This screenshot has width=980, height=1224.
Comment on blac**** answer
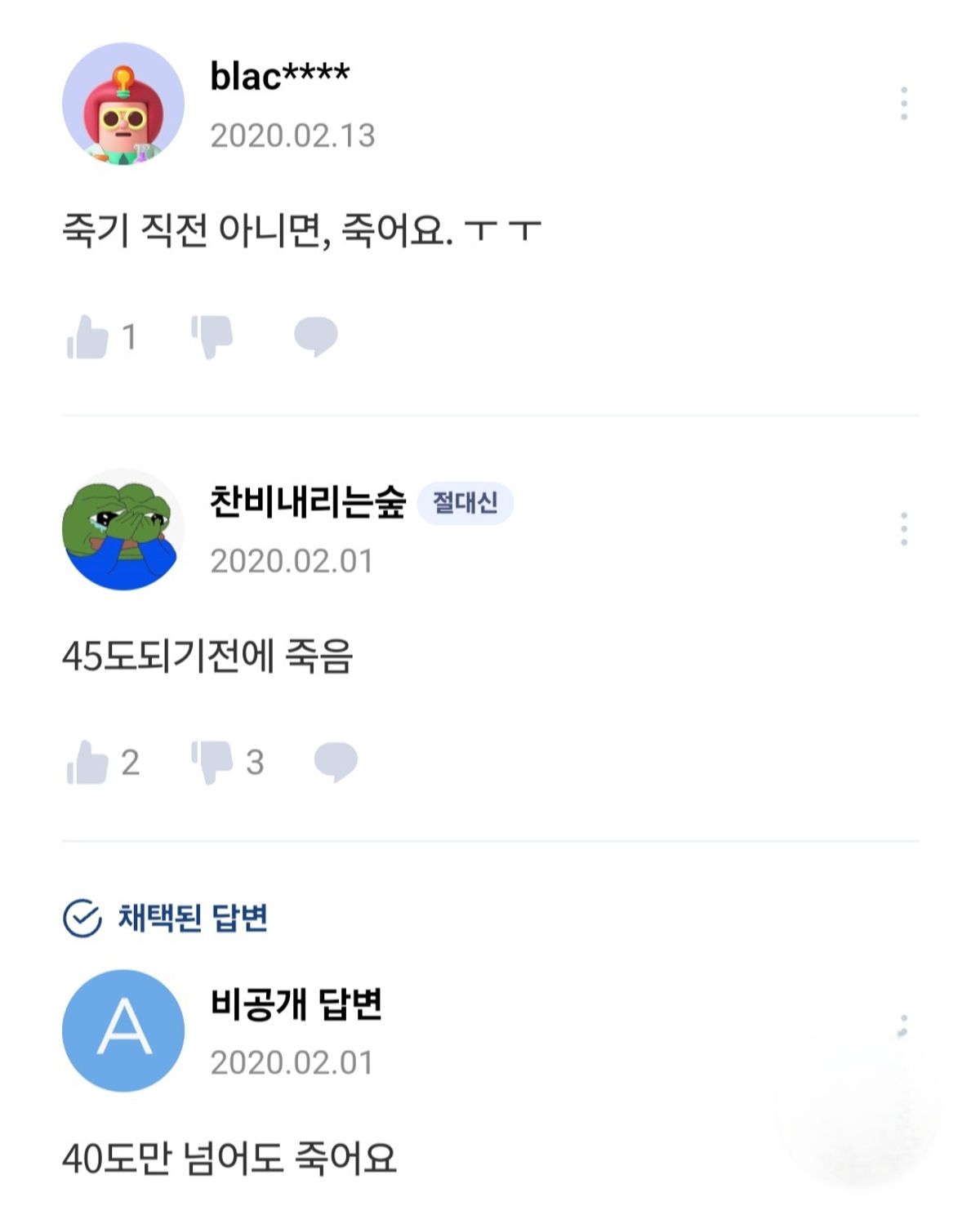pos(315,336)
